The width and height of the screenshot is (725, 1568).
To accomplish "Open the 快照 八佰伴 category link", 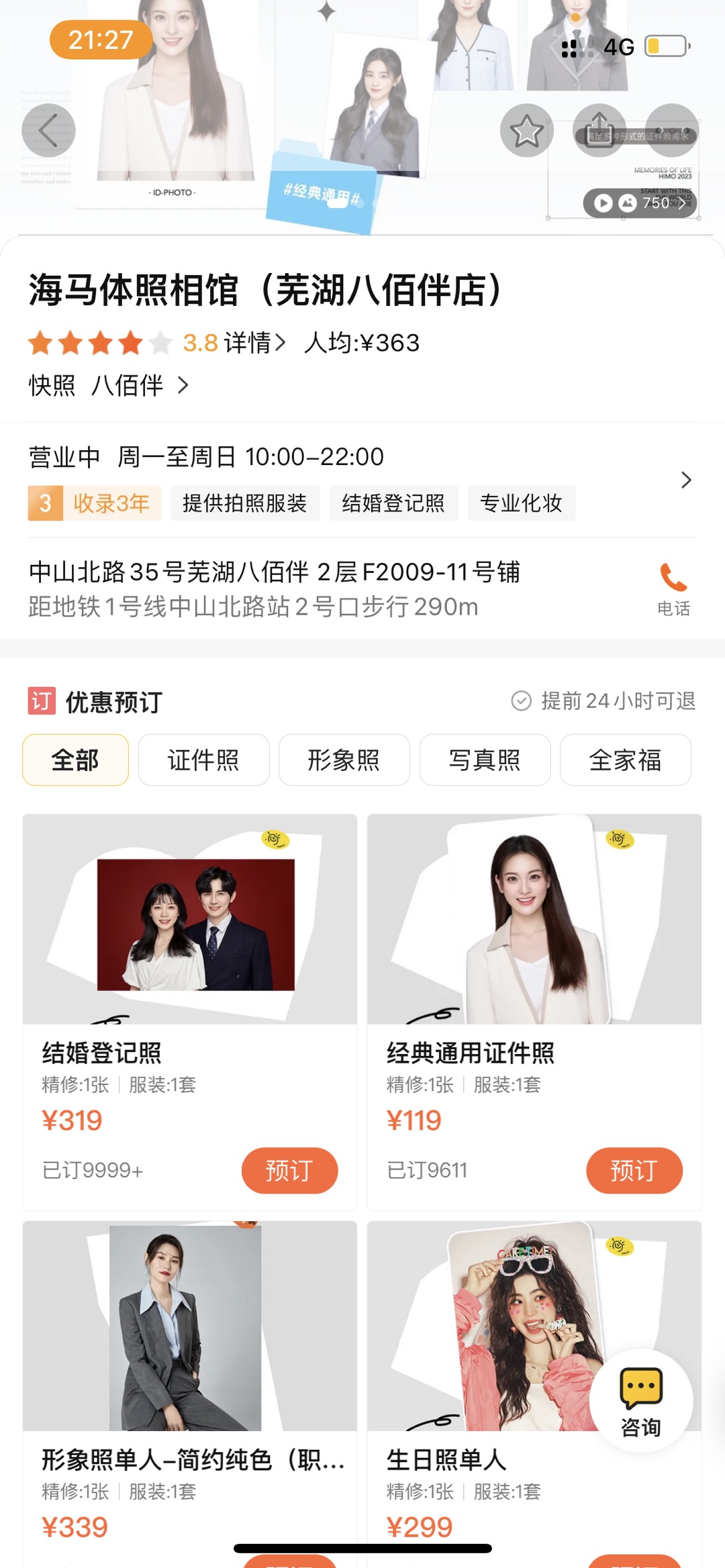I will coord(109,386).
